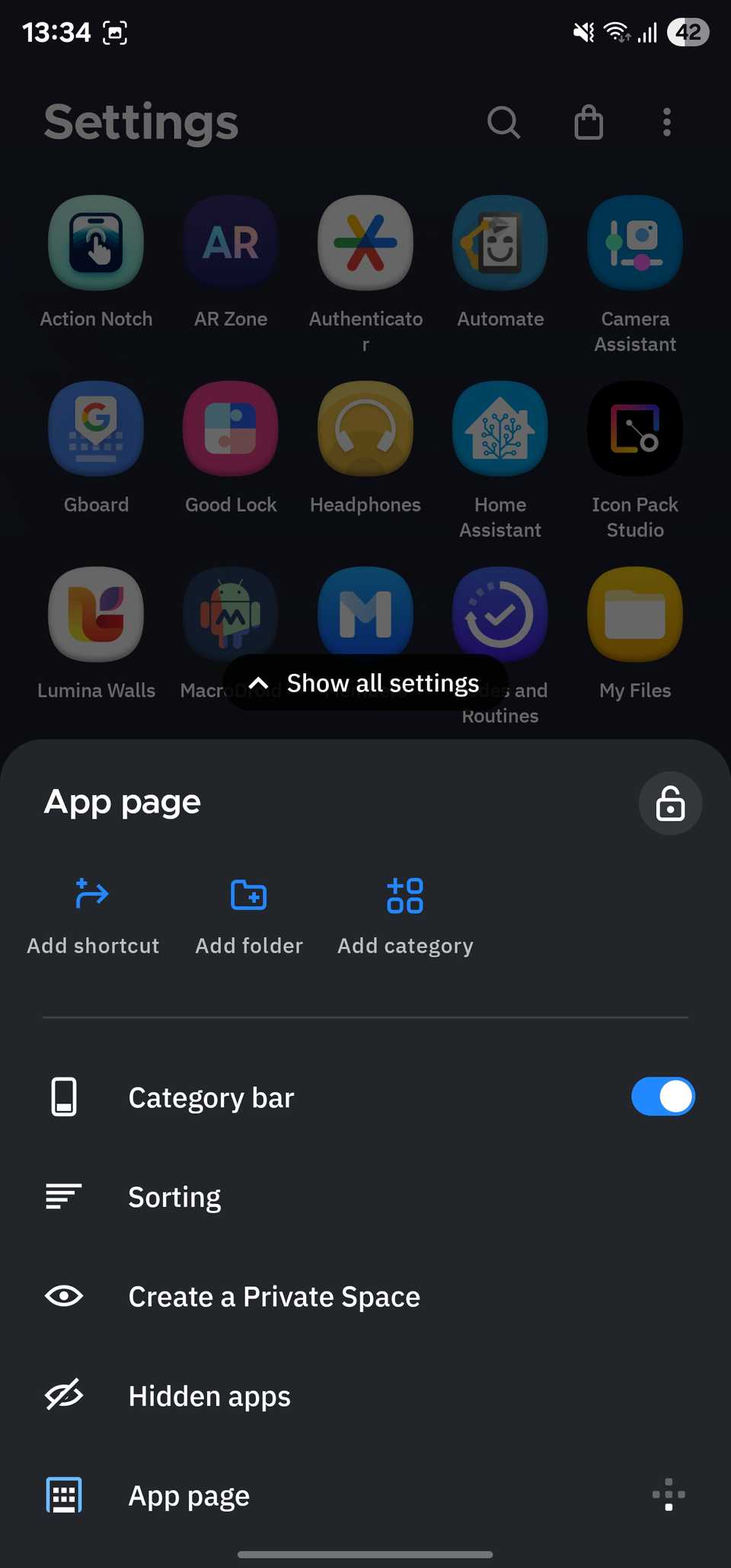Open the AR Zone app
Screen dimensions: 731x1568
[x=230, y=242]
